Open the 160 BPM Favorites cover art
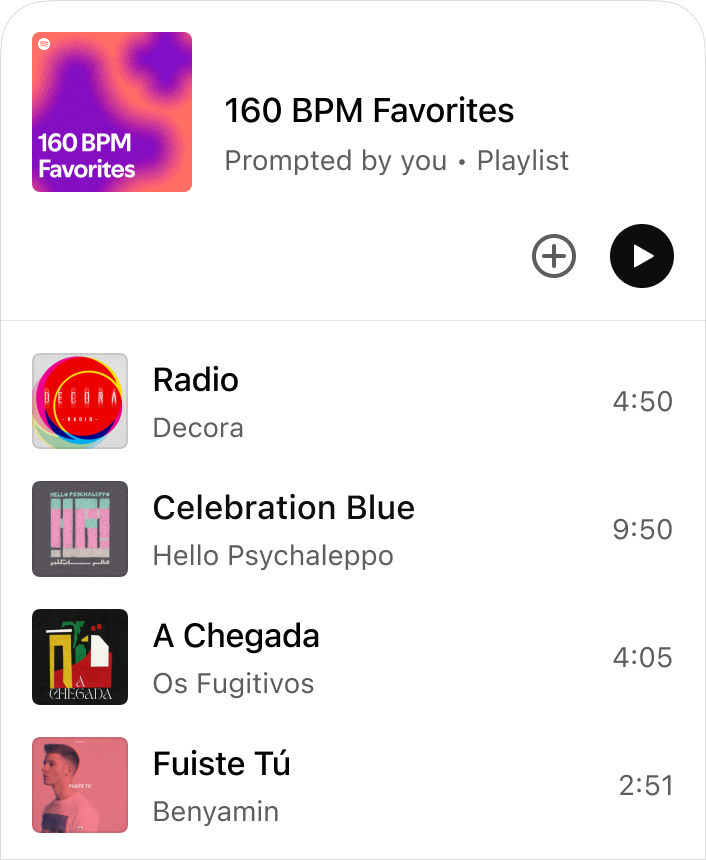 coord(112,112)
